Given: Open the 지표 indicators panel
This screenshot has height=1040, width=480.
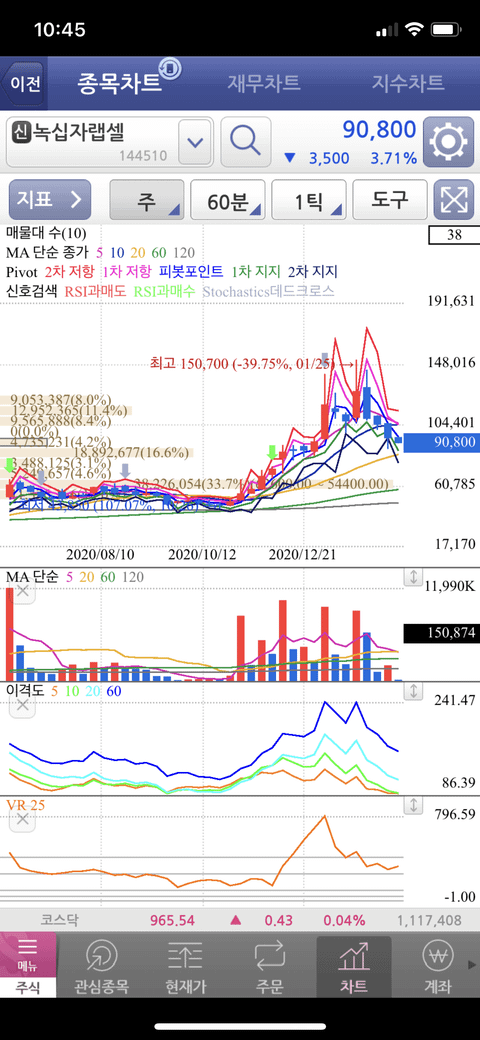Looking at the screenshot, I should [50, 200].
